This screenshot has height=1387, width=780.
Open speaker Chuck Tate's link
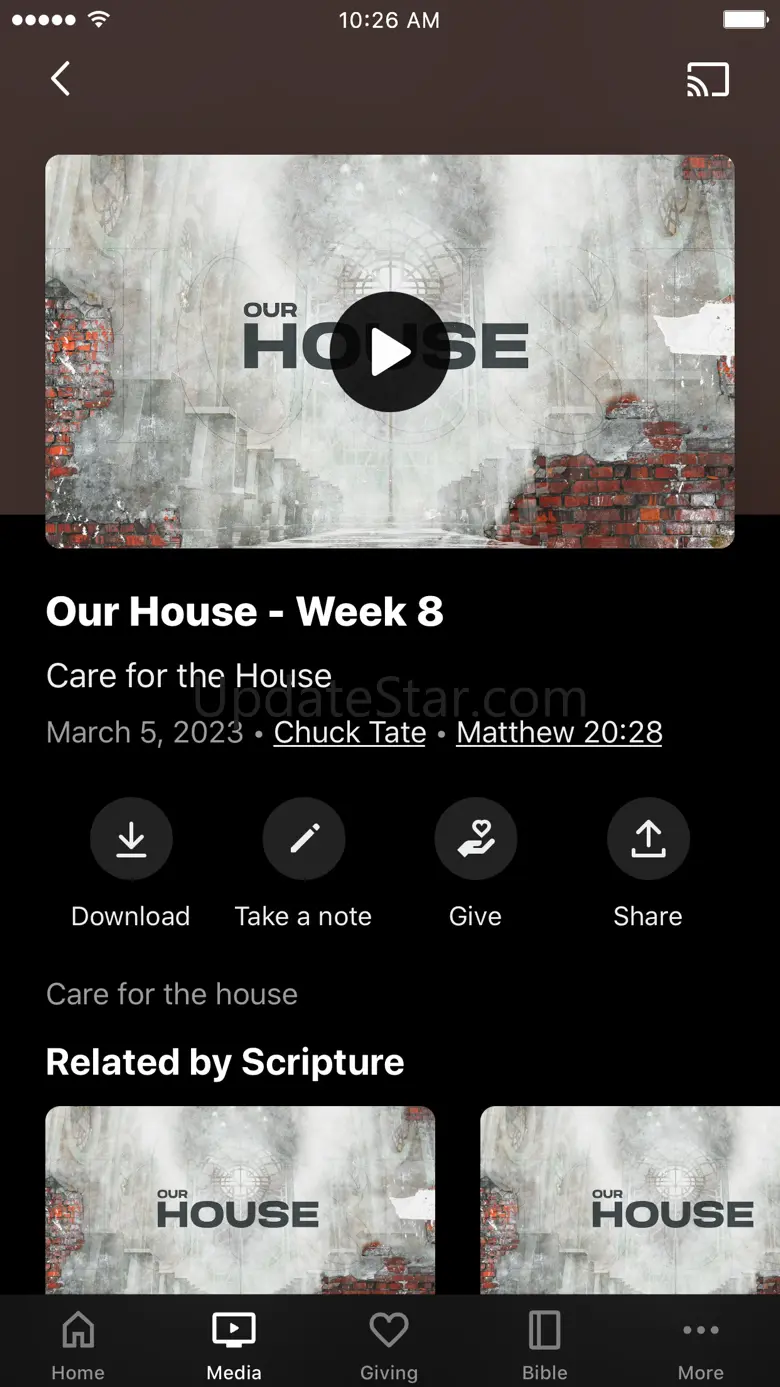pyautogui.click(x=350, y=732)
